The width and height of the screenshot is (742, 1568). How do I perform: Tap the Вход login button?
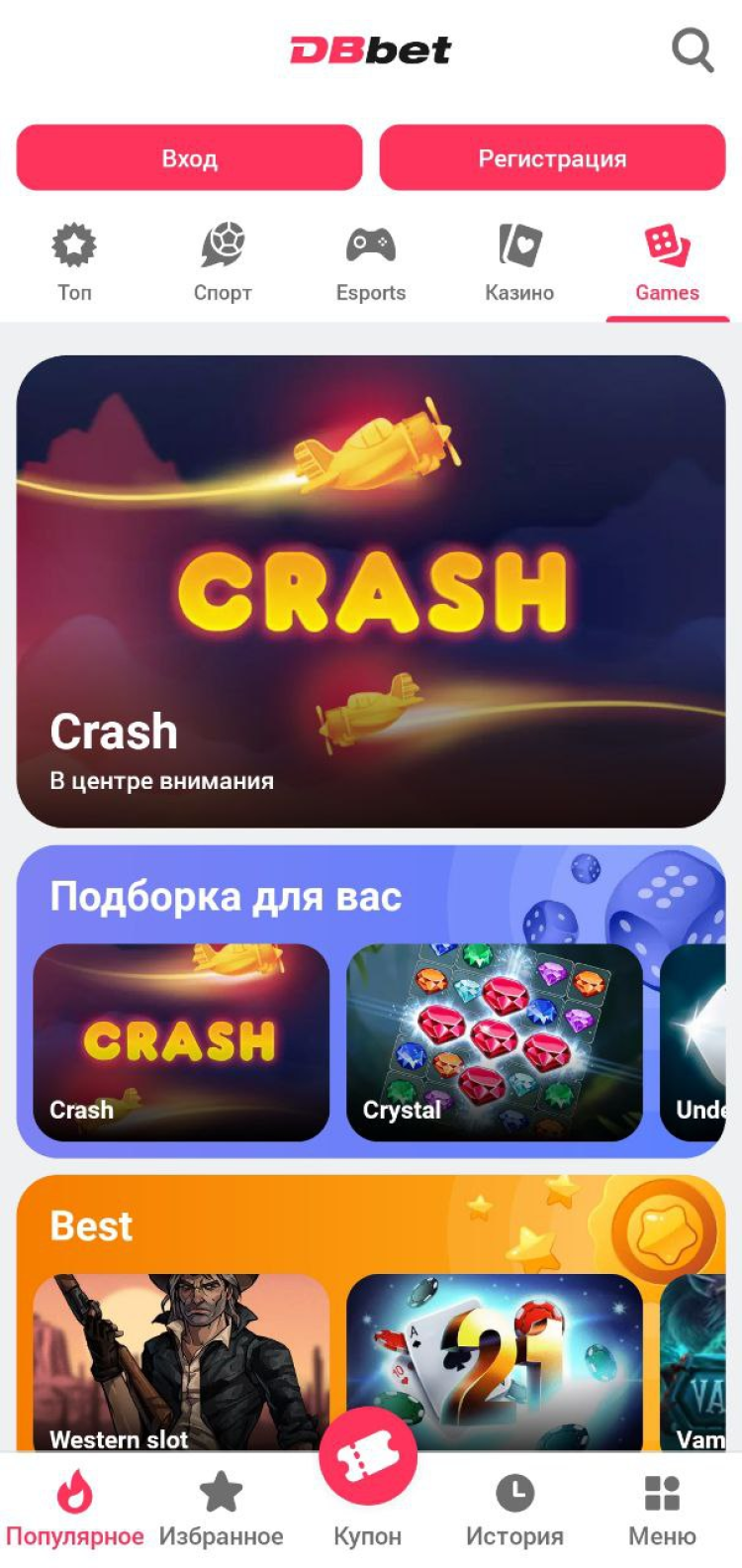click(189, 157)
